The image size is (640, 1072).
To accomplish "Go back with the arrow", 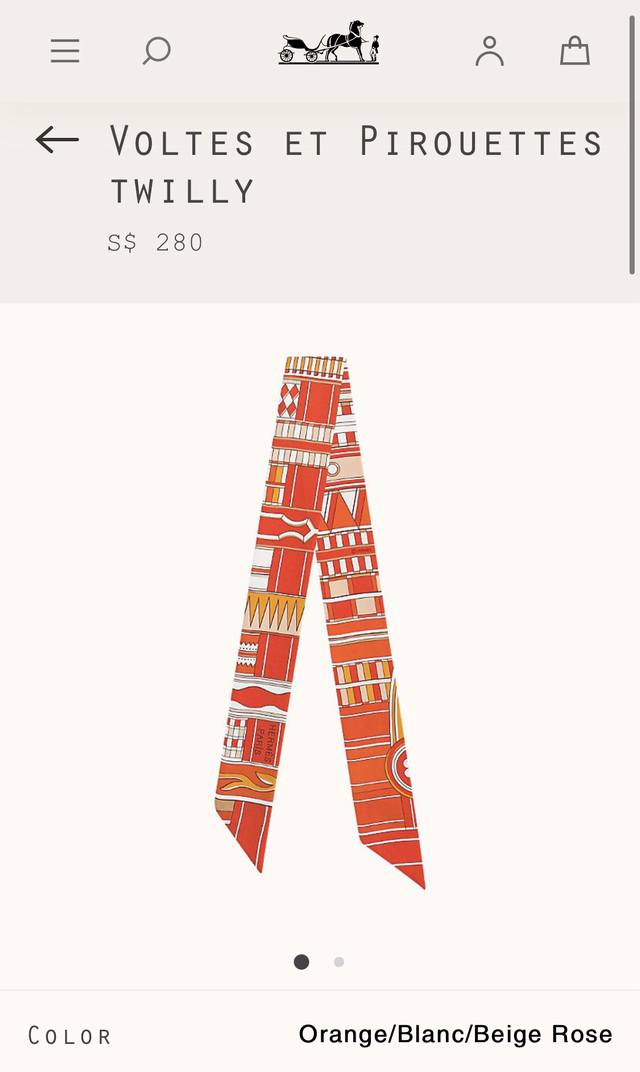I will 57,140.
